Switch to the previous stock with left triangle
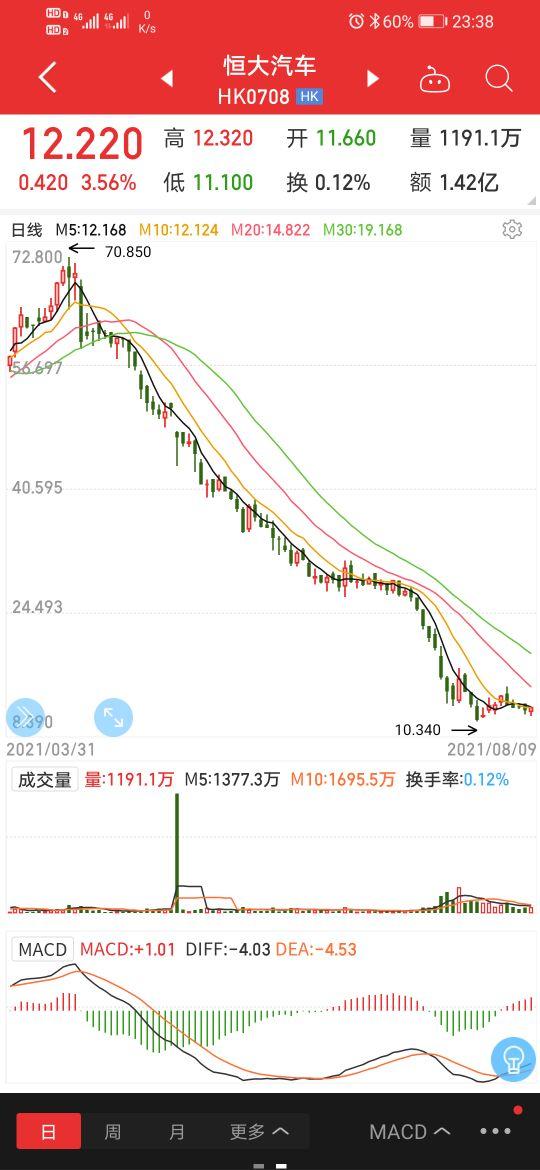The image size is (540, 1170). tap(167, 78)
